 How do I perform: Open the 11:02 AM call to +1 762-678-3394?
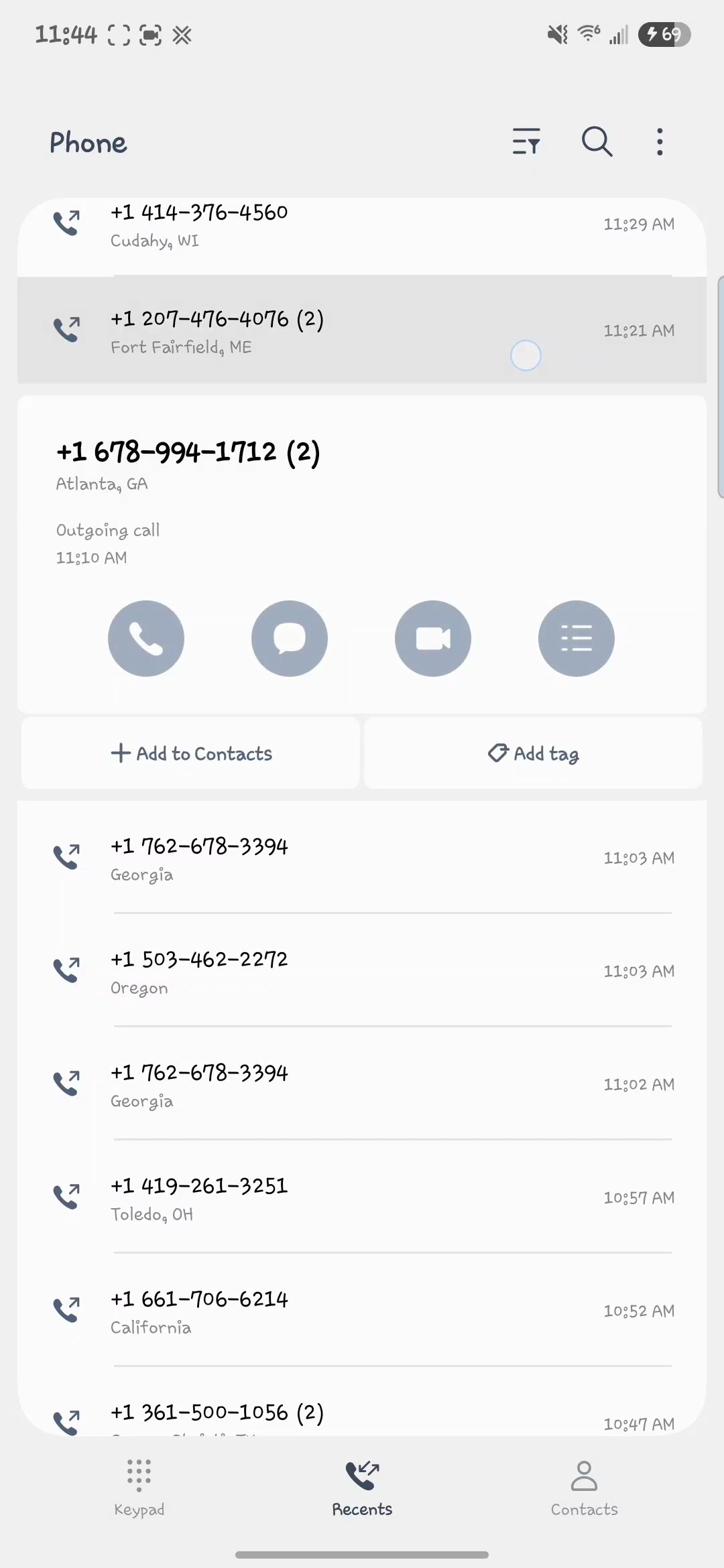coord(362,1085)
